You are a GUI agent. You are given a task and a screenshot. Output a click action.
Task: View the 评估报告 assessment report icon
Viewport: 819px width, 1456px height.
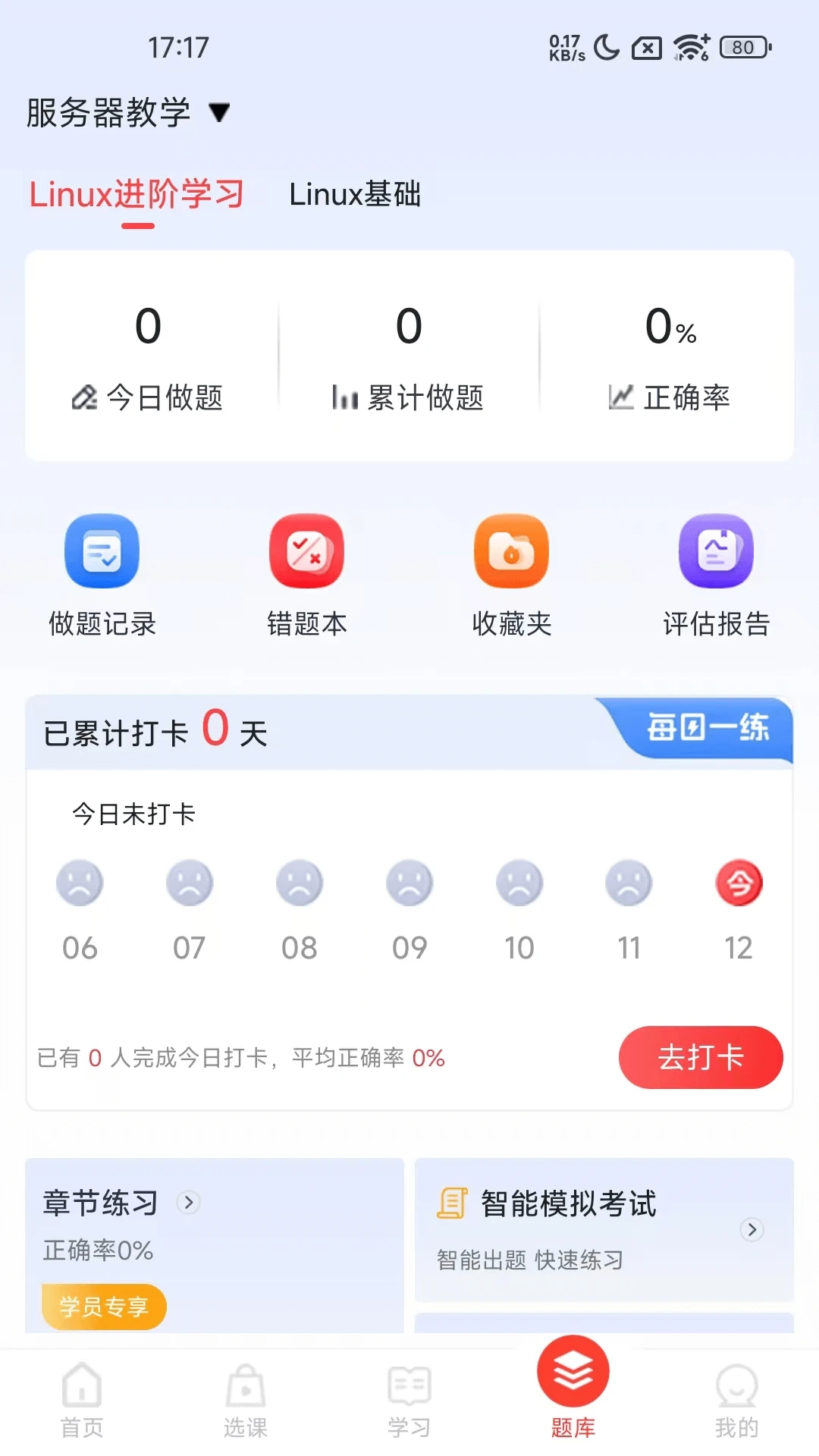tap(716, 551)
